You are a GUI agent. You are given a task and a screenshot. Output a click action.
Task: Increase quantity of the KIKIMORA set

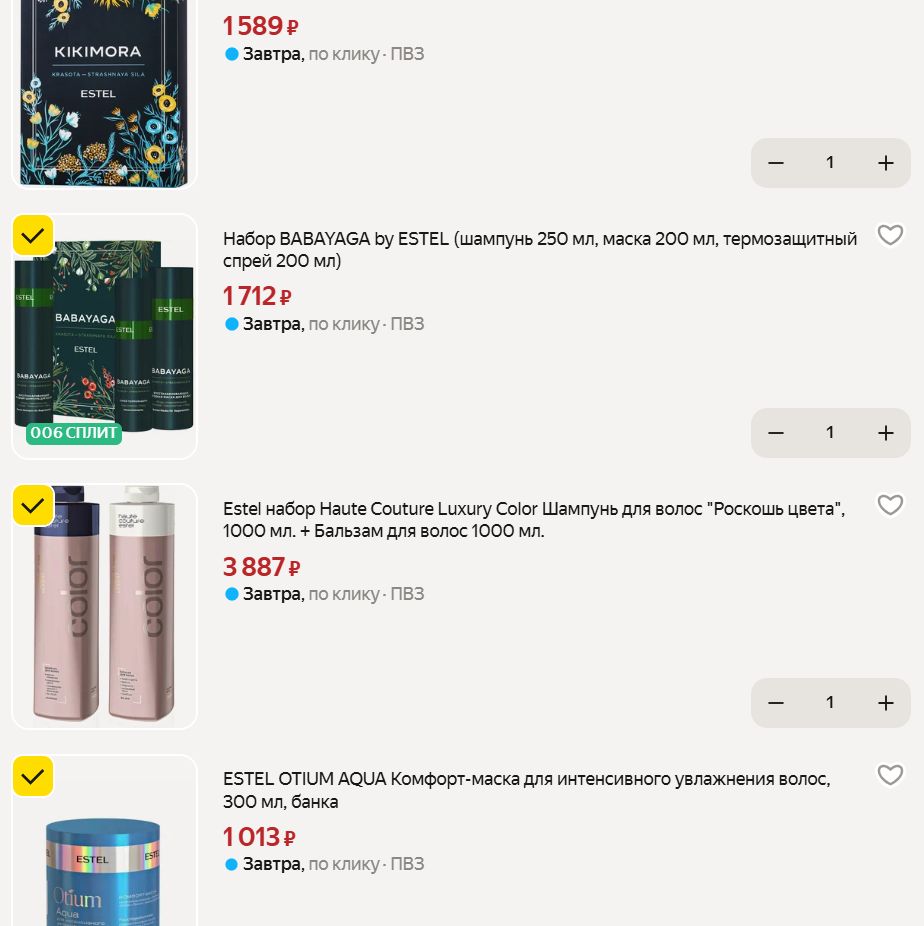coord(885,163)
